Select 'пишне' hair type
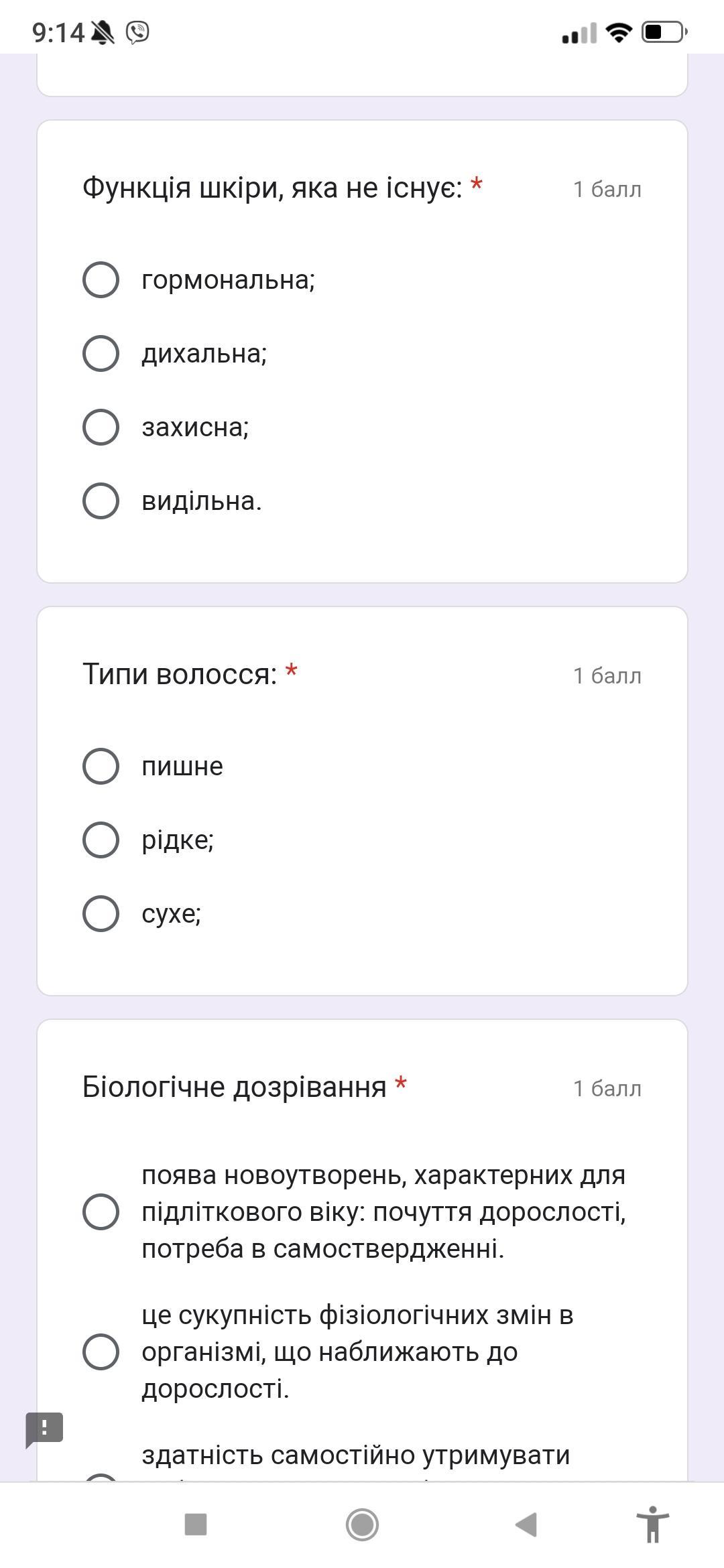 coord(101,766)
